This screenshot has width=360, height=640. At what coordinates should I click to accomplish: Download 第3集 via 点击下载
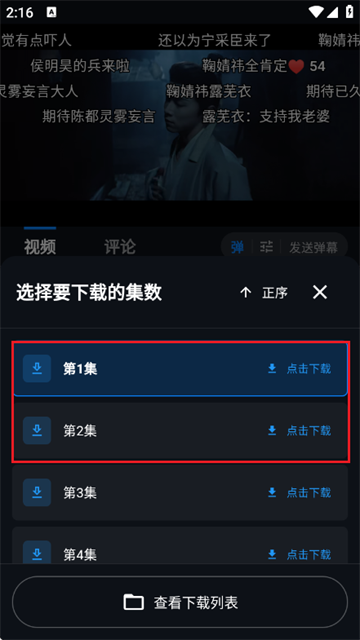pyautogui.click(x=299, y=493)
